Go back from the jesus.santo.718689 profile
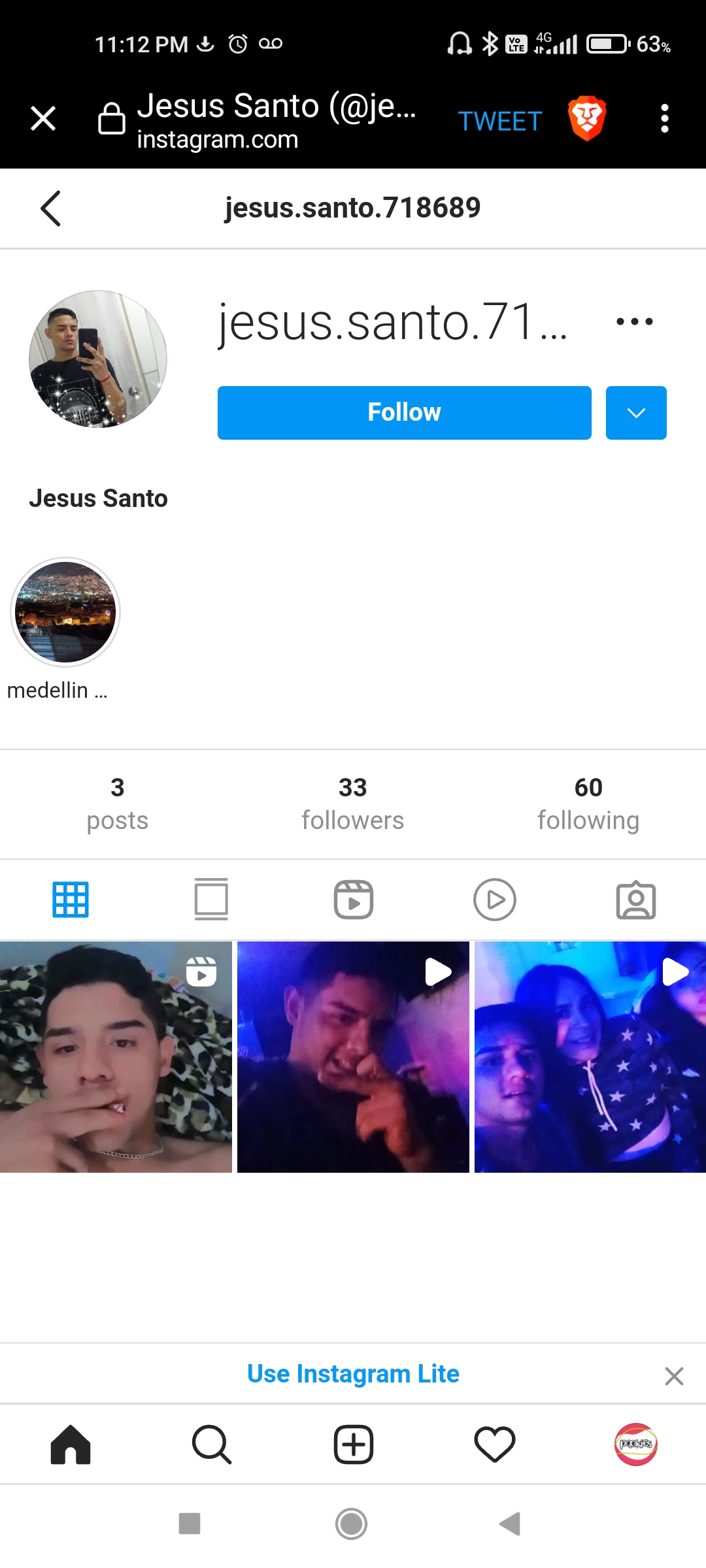Screen dimensions: 706x1568 [x=51, y=208]
